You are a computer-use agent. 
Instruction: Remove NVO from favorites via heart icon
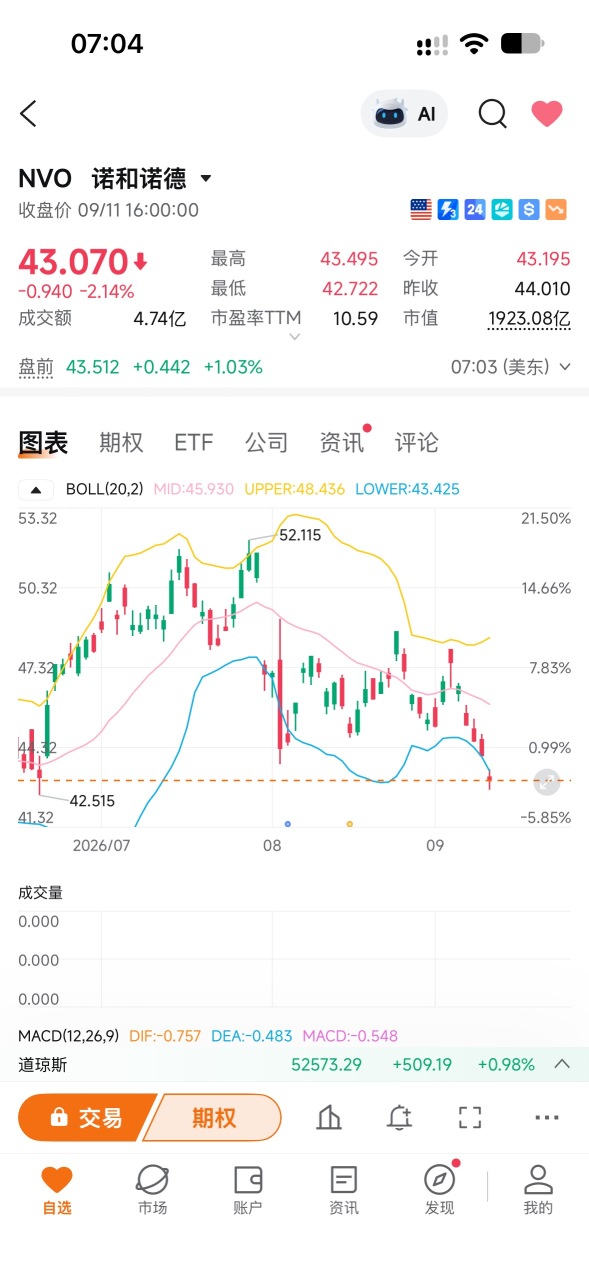tap(547, 114)
